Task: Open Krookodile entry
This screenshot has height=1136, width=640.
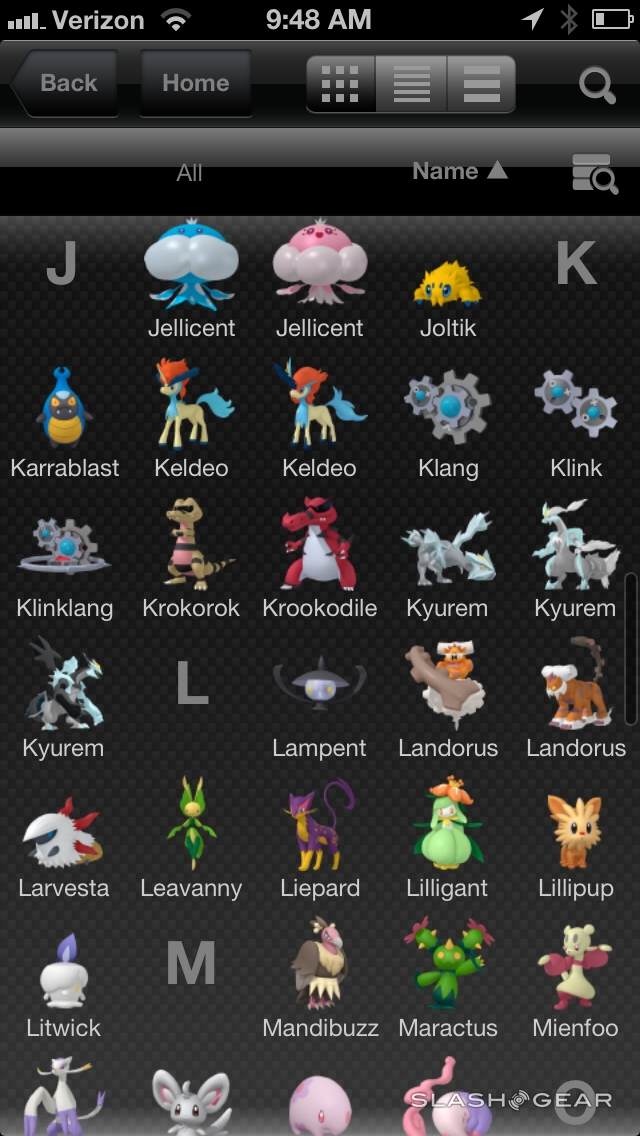Action: (319, 560)
